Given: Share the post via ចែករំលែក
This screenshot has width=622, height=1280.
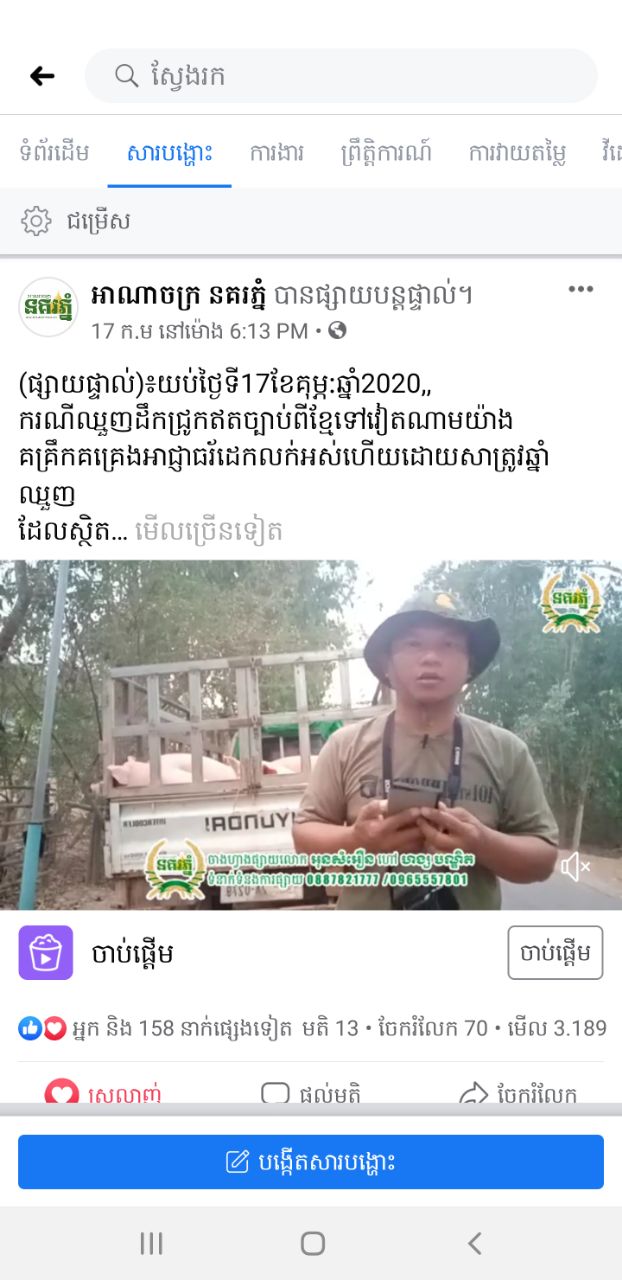Looking at the screenshot, I should point(518,1094).
